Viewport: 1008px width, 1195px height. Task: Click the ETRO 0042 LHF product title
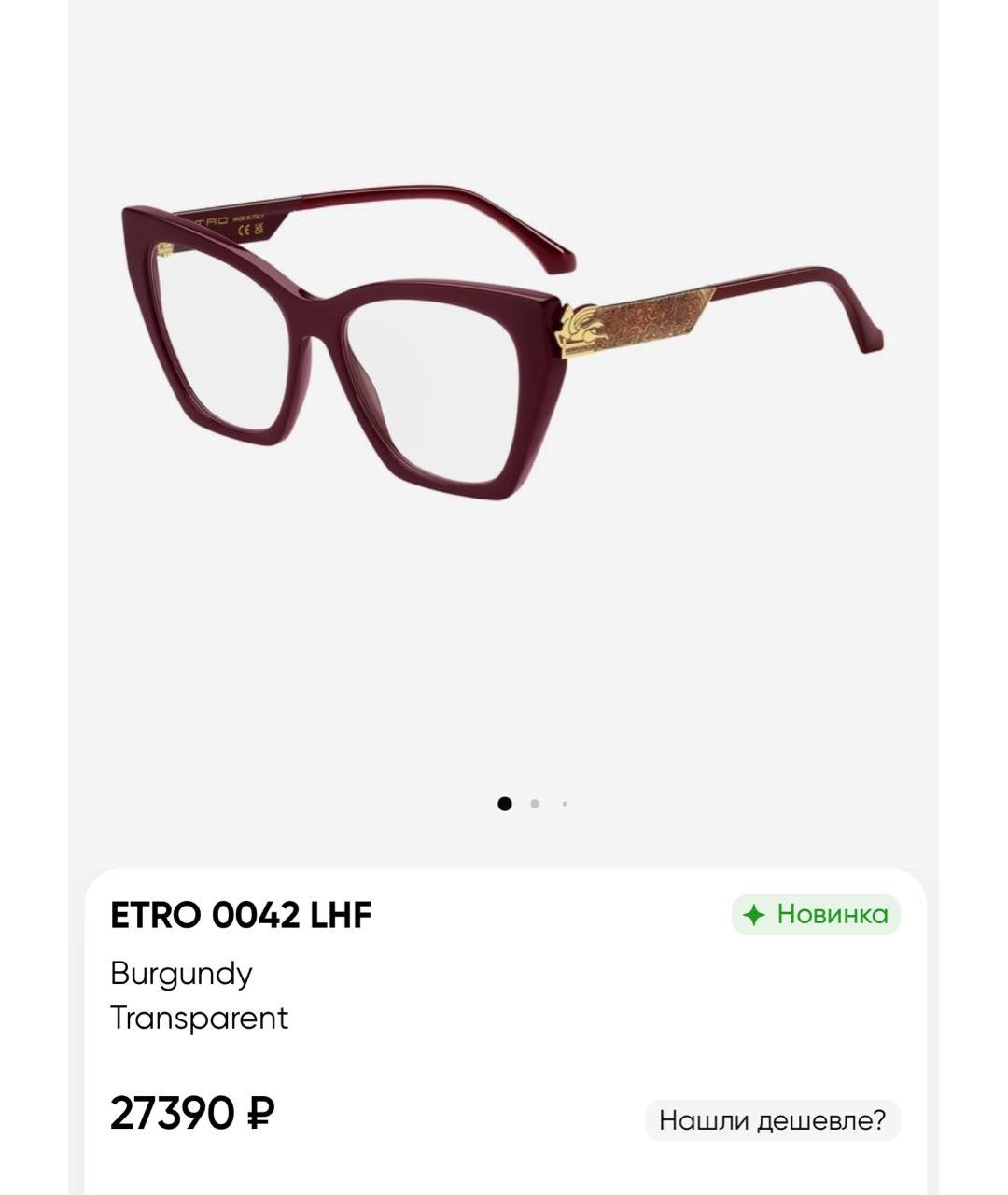click(240, 915)
